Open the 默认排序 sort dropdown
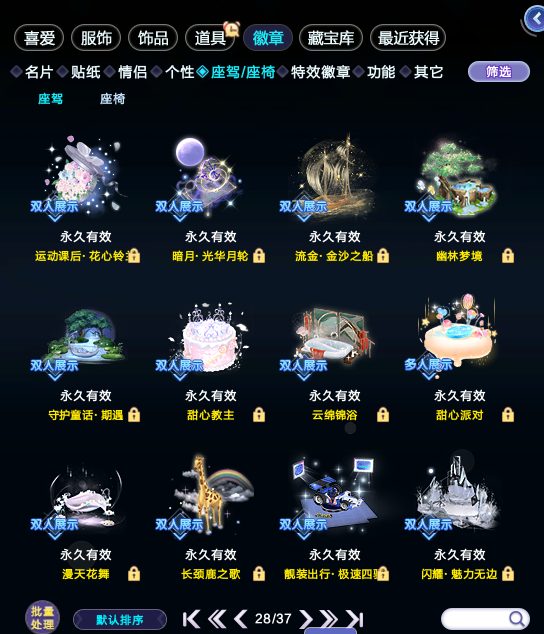Image resolution: width=544 pixels, height=634 pixels. click(x=120, y=620)
